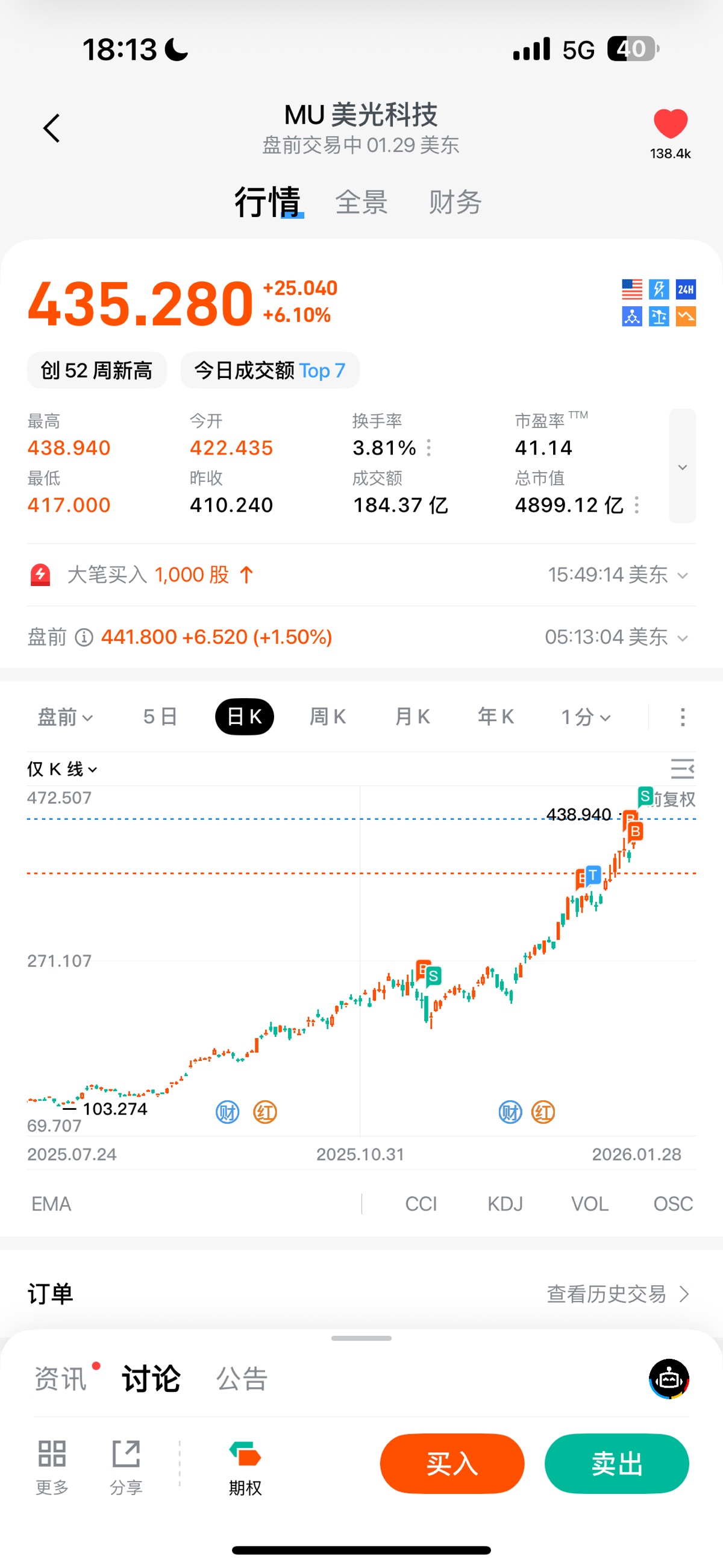
Task: Go back using the top-left arrow
Action: tap(52, 128)
